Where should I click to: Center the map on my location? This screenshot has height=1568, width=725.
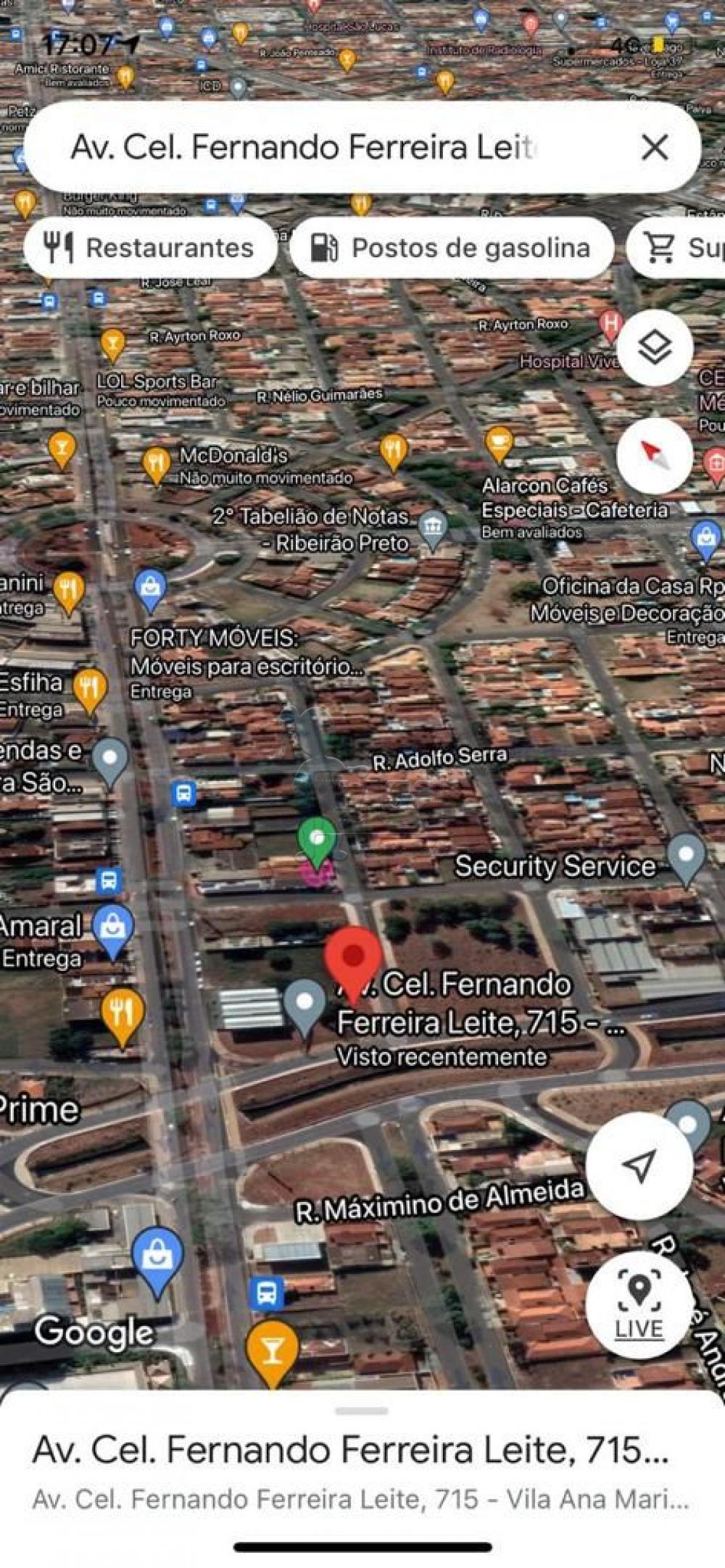click(x=639, y=1166)
